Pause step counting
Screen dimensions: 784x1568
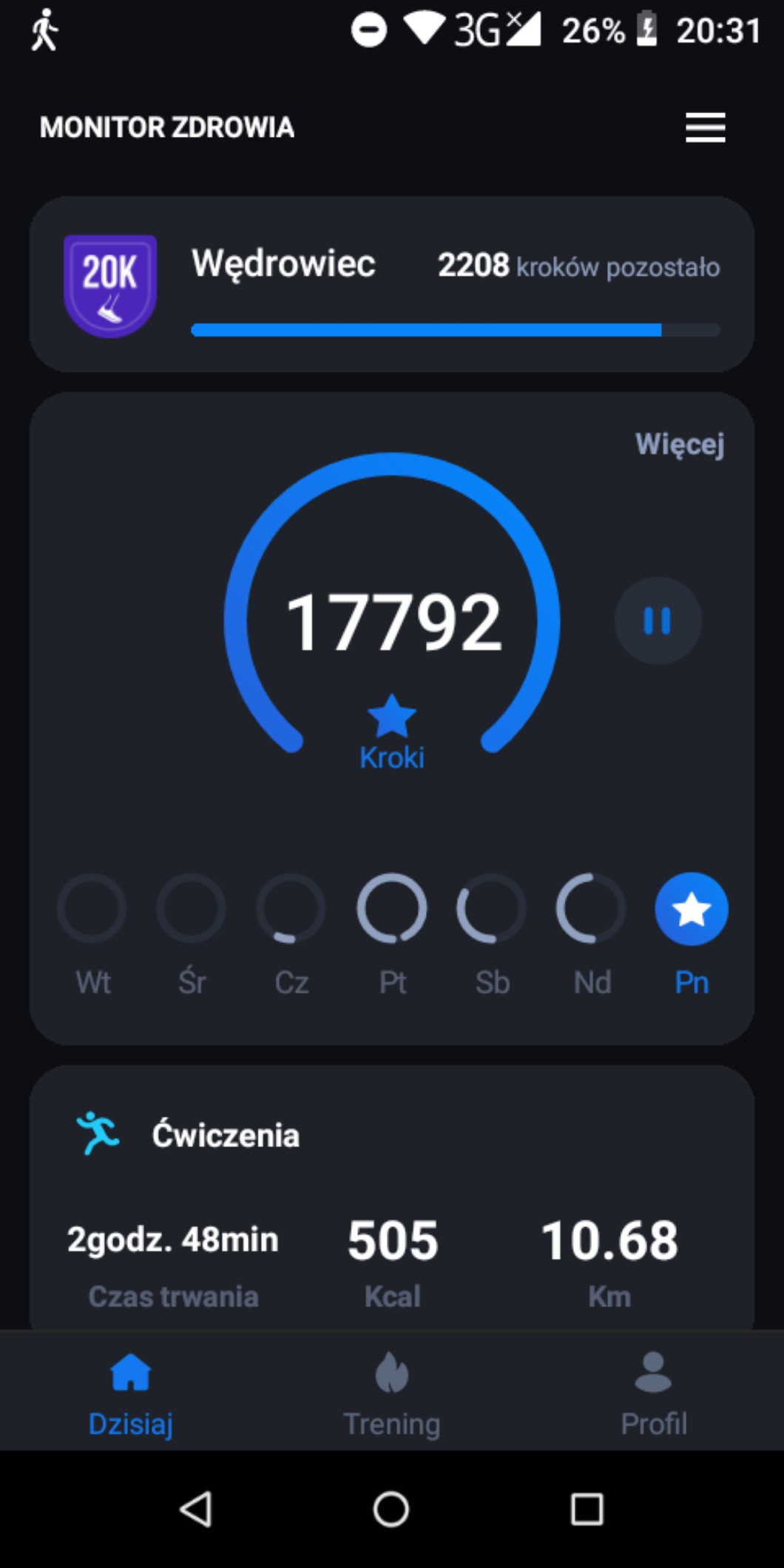click(x=658, y=621)
